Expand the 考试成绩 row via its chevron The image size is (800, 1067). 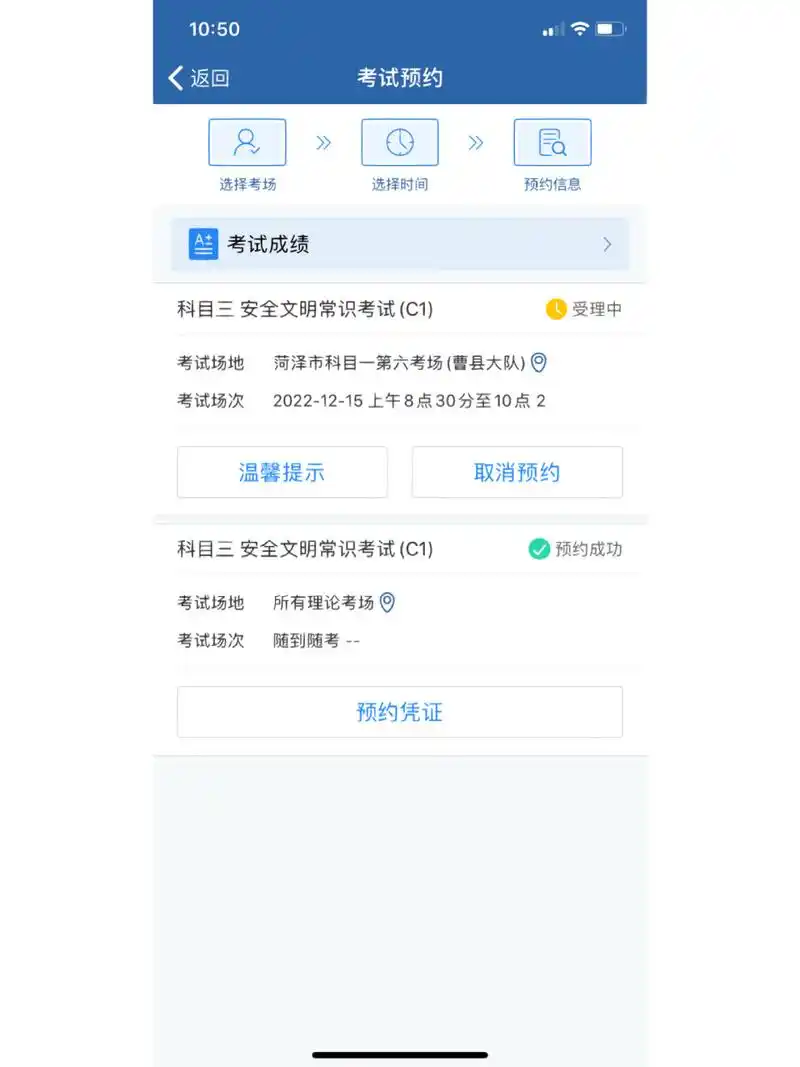(607, 243)
